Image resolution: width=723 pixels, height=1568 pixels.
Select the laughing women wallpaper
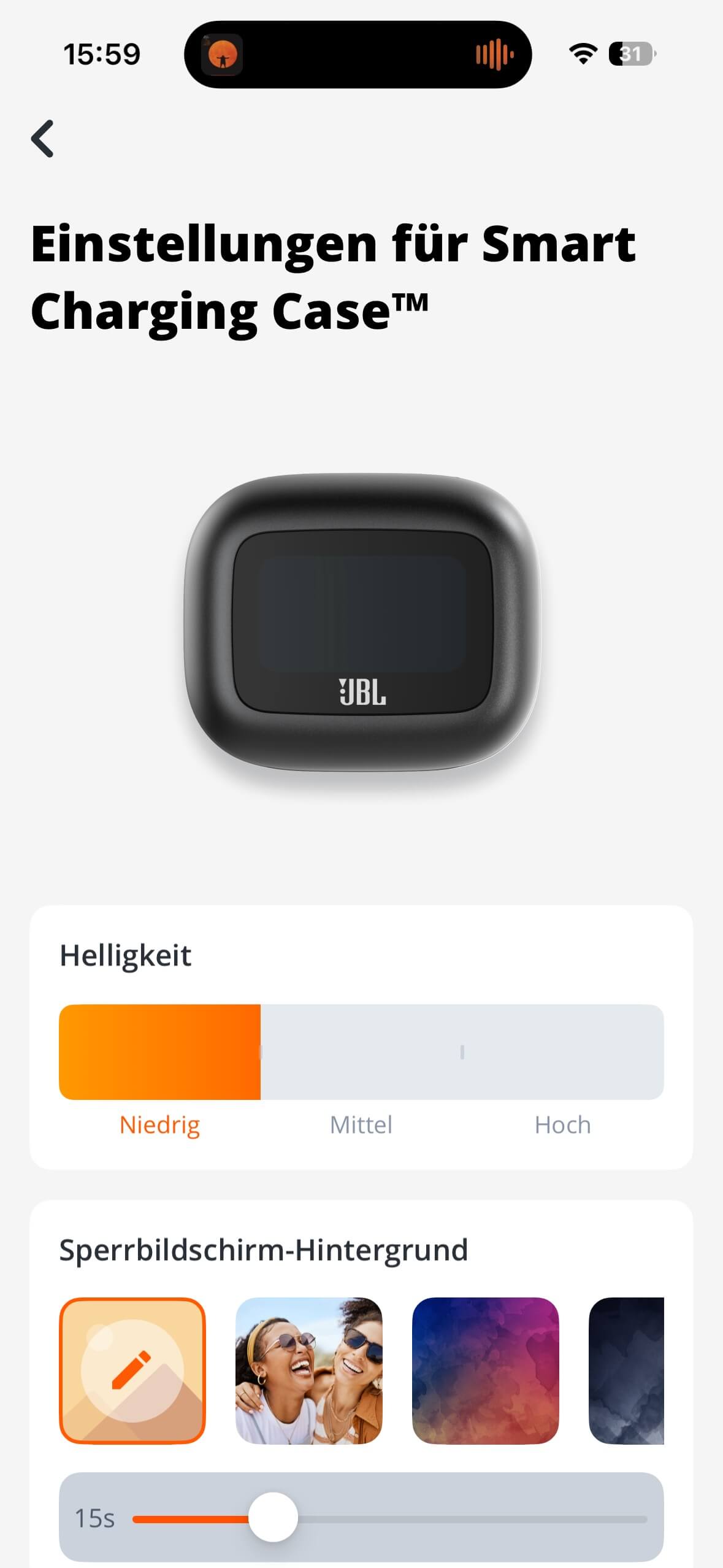tap(308, 1370)
